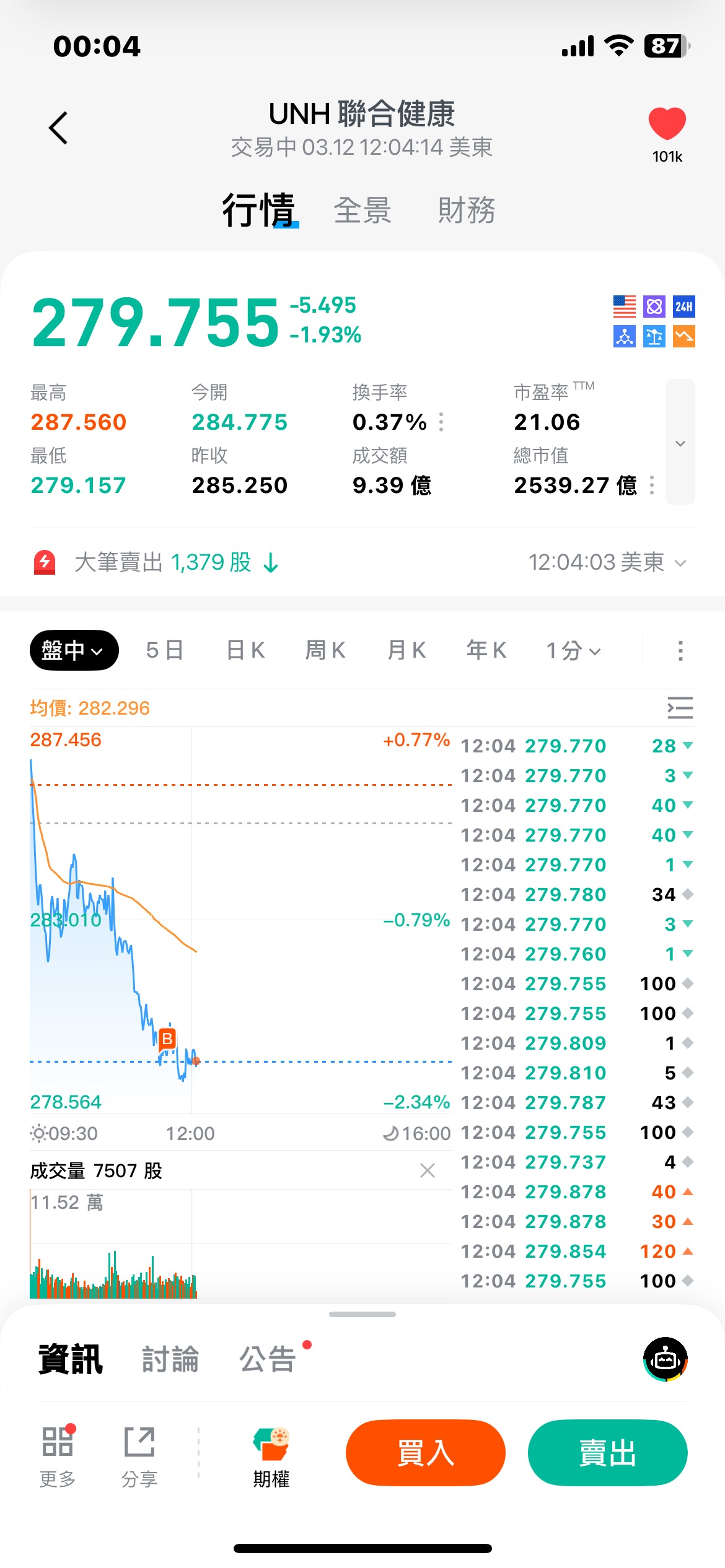Switch to the 全景 tab
Image resolution: width=725 pixels, height=1568 pixels.
pyautogui.click(x=362, y=211)
